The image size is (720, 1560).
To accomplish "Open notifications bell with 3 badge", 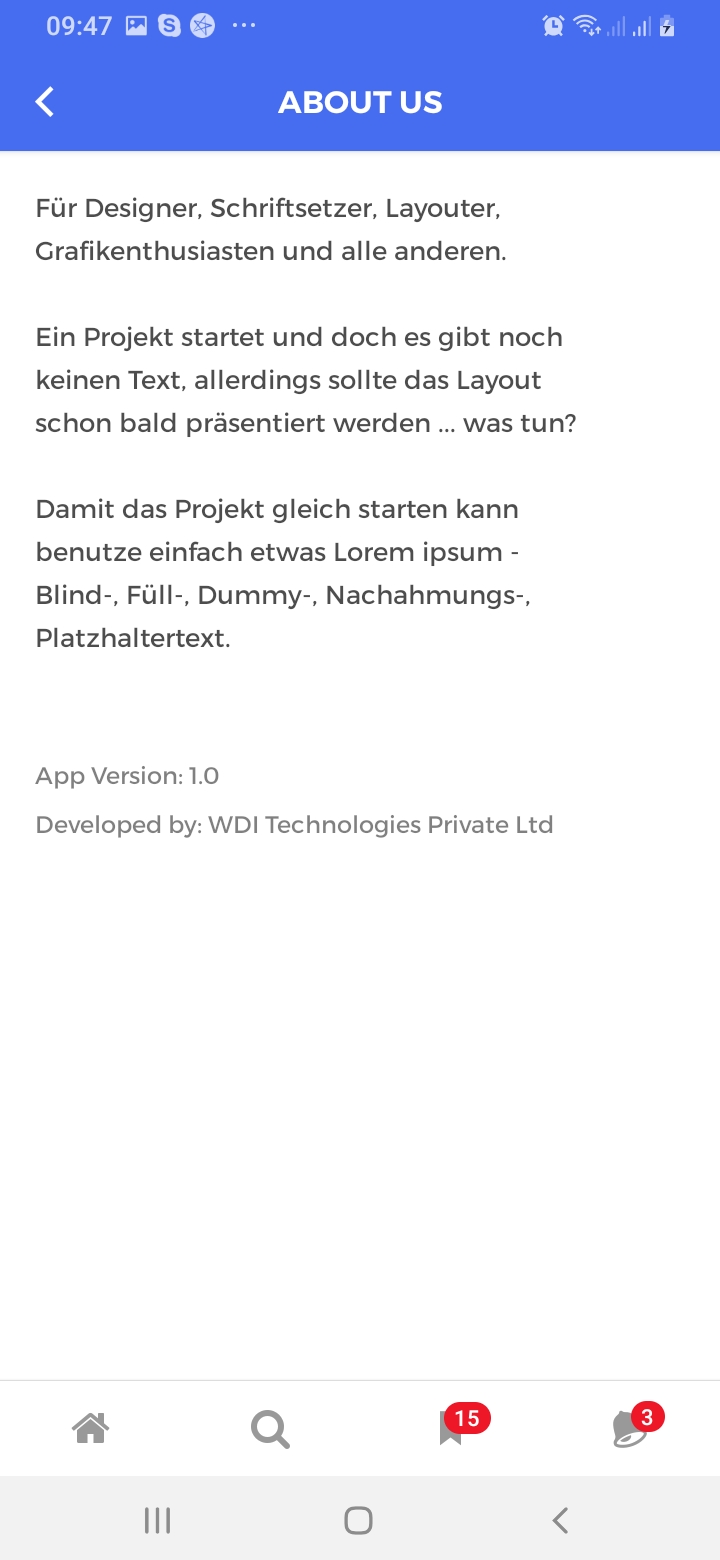I will 630,1428.
